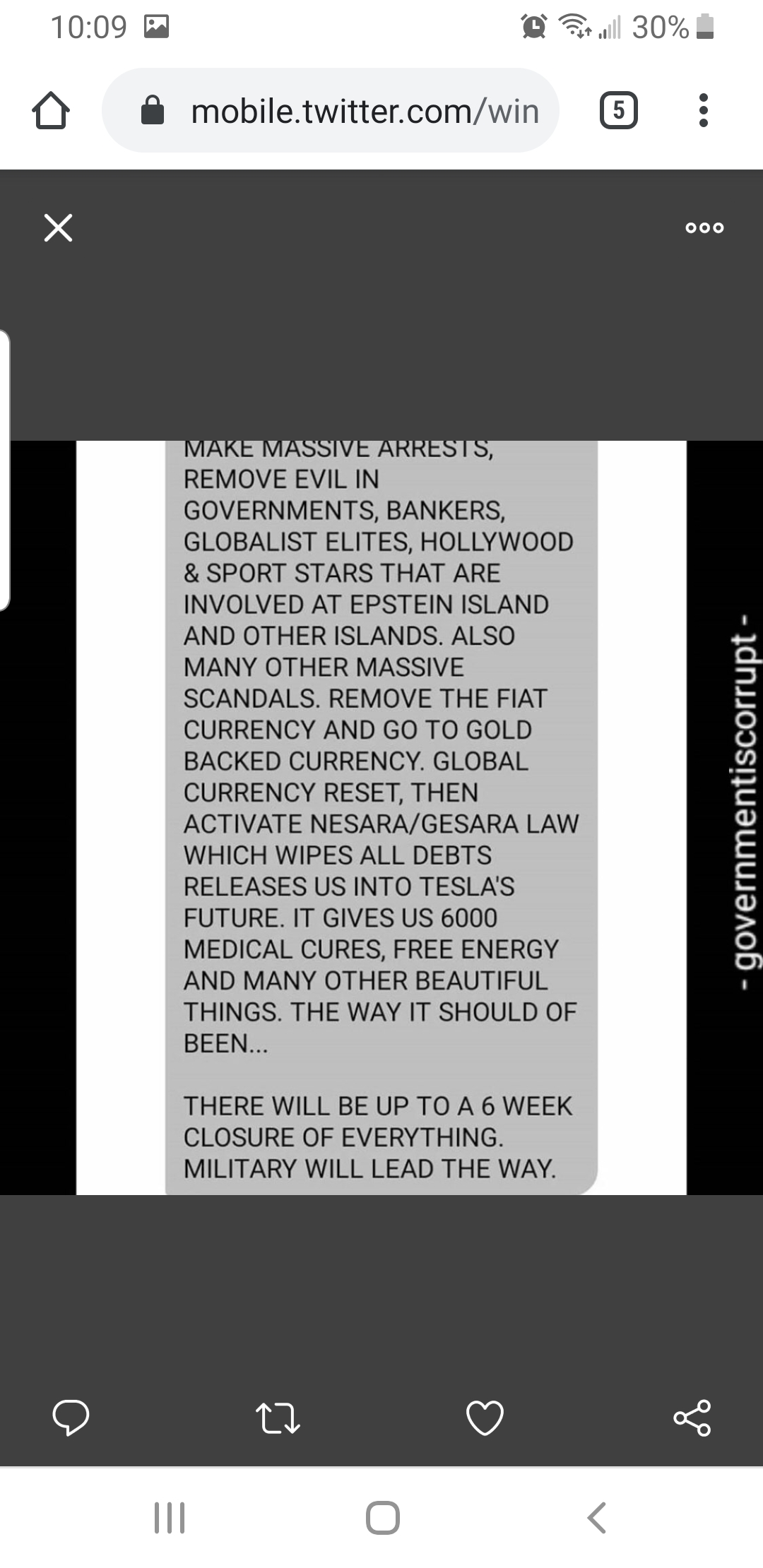Share this tweet

click(692, 1417)
